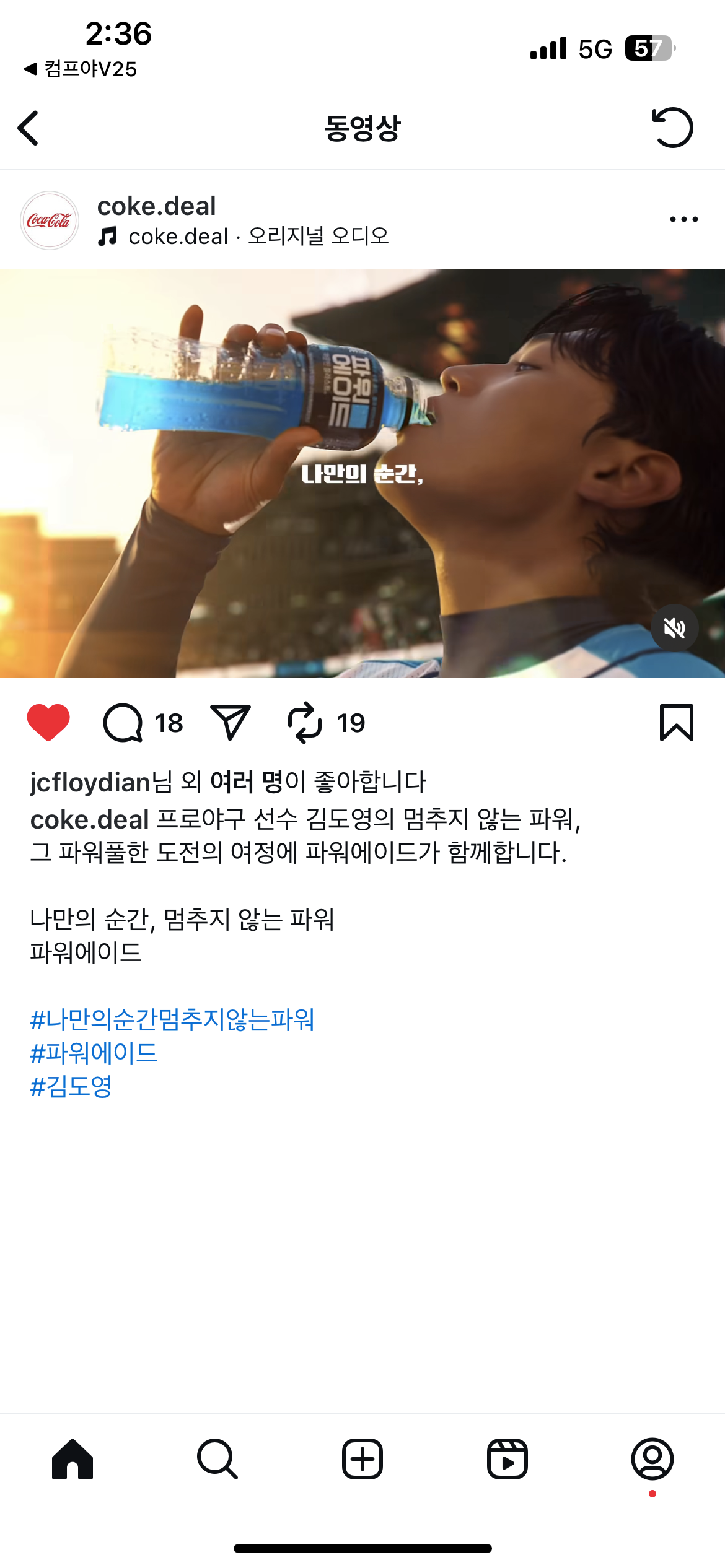Open hashtag #김도영
725x1568 pixels.
(71, 1086)
